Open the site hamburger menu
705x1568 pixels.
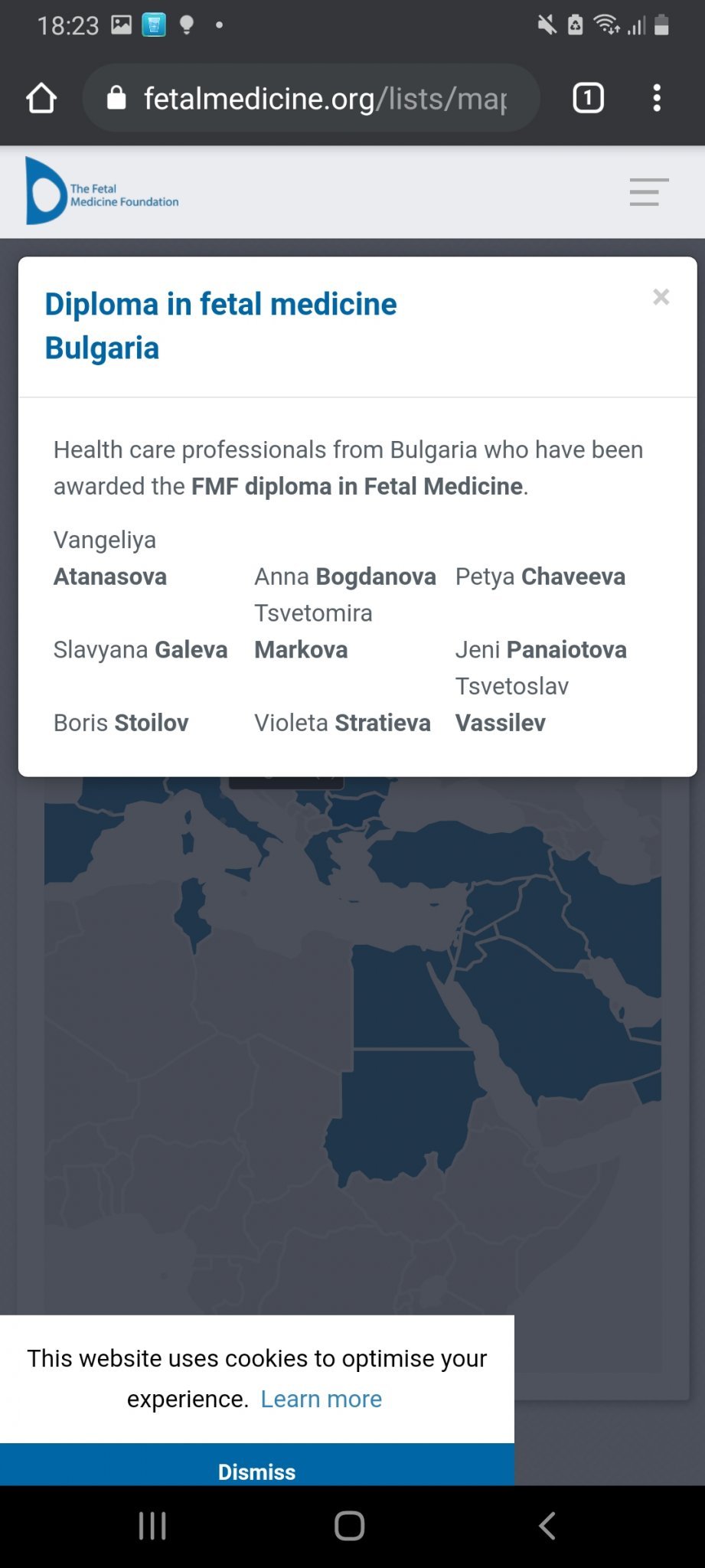pos(649,191)
